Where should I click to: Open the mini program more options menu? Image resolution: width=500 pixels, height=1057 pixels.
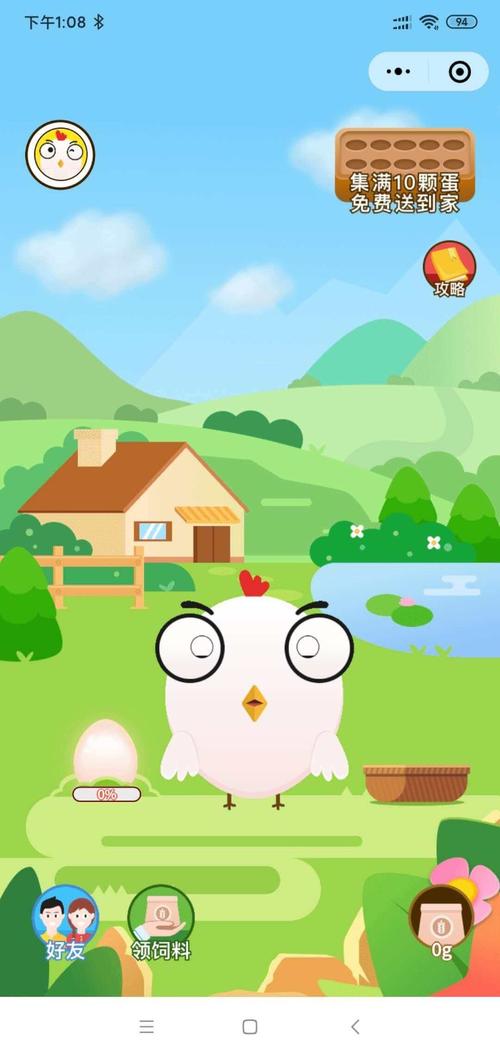tap(398, 71)
